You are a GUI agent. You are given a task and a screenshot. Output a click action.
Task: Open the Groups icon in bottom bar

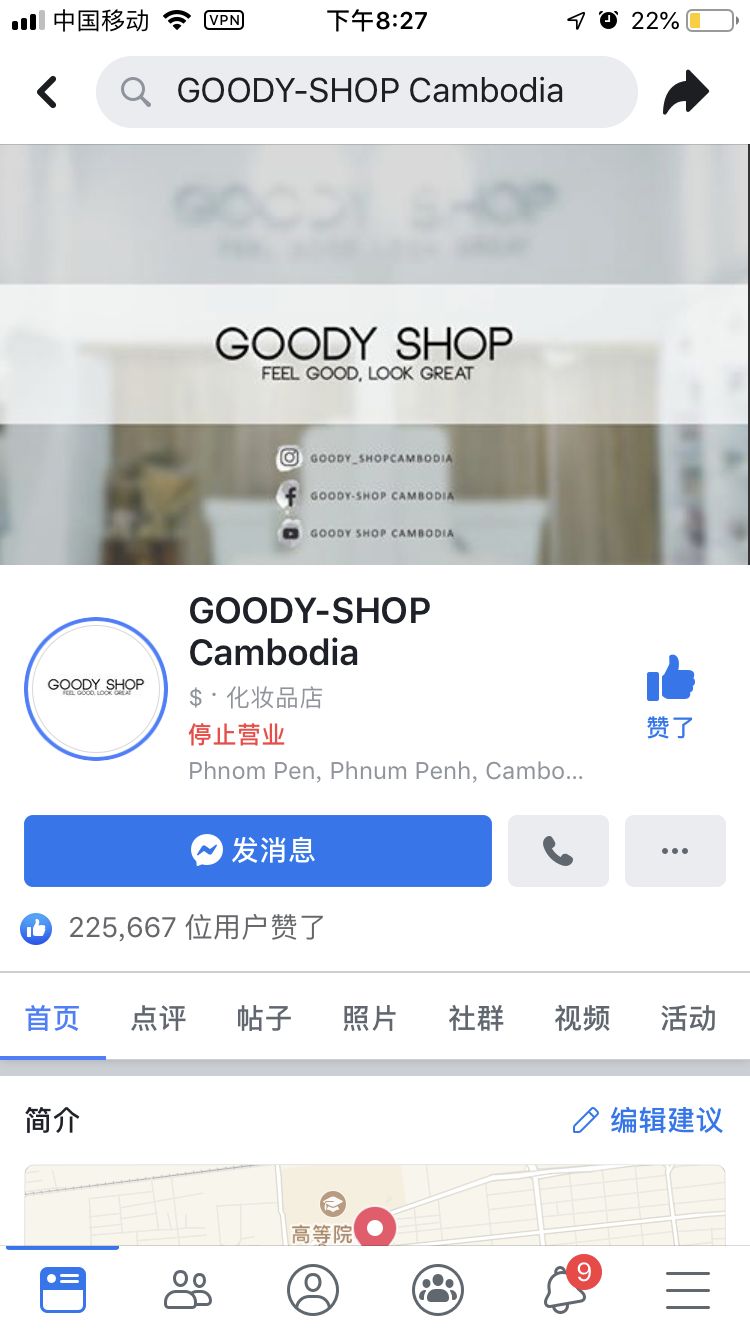[x=438, y=1289]
